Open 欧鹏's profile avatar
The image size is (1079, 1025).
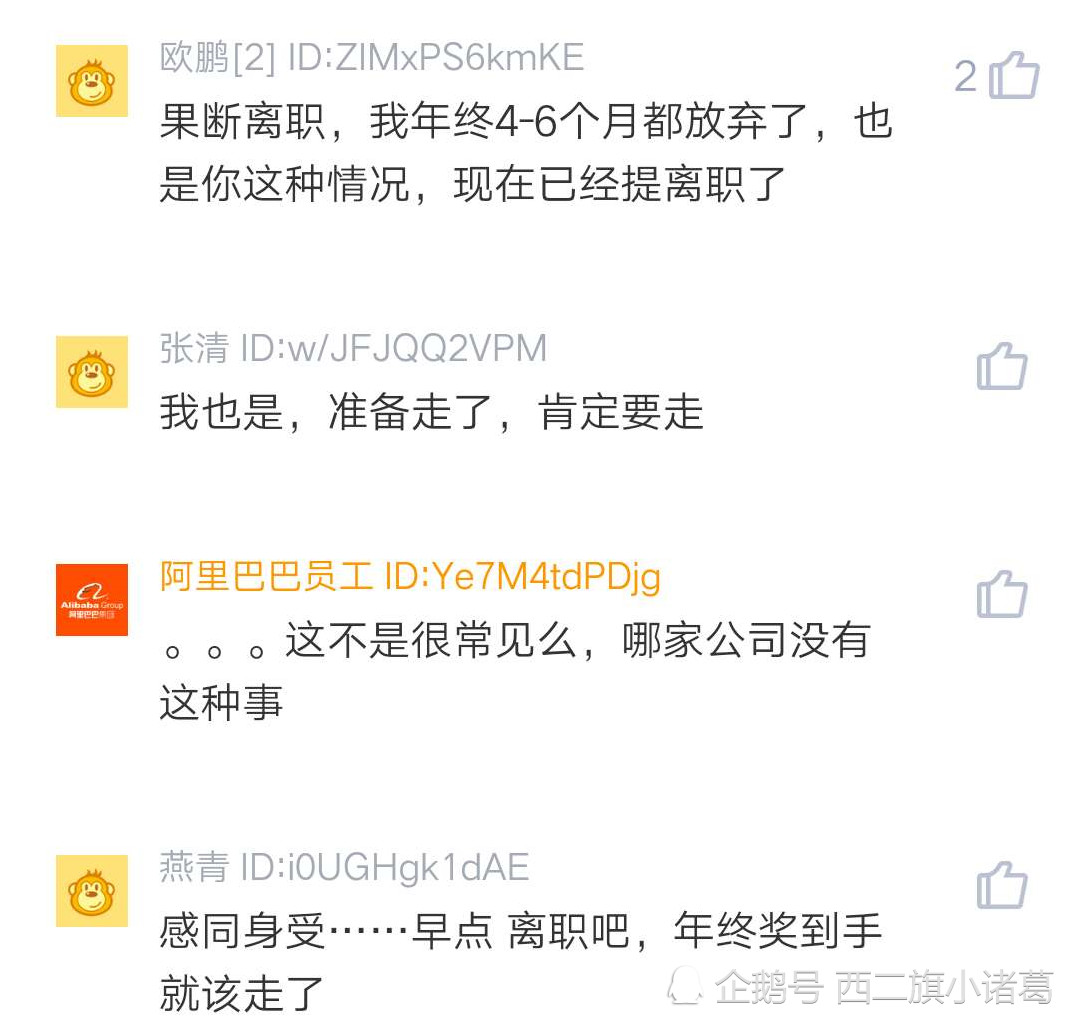tap(92, 81)
